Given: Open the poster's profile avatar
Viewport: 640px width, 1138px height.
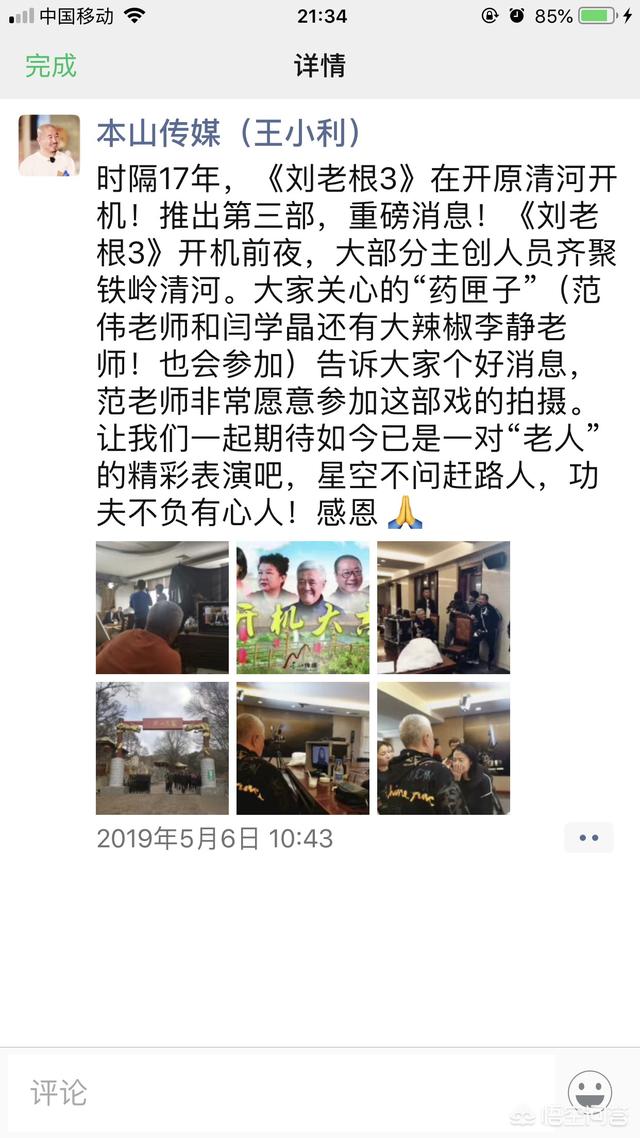Looking at the screenshot, I should (x=49, y=145).
